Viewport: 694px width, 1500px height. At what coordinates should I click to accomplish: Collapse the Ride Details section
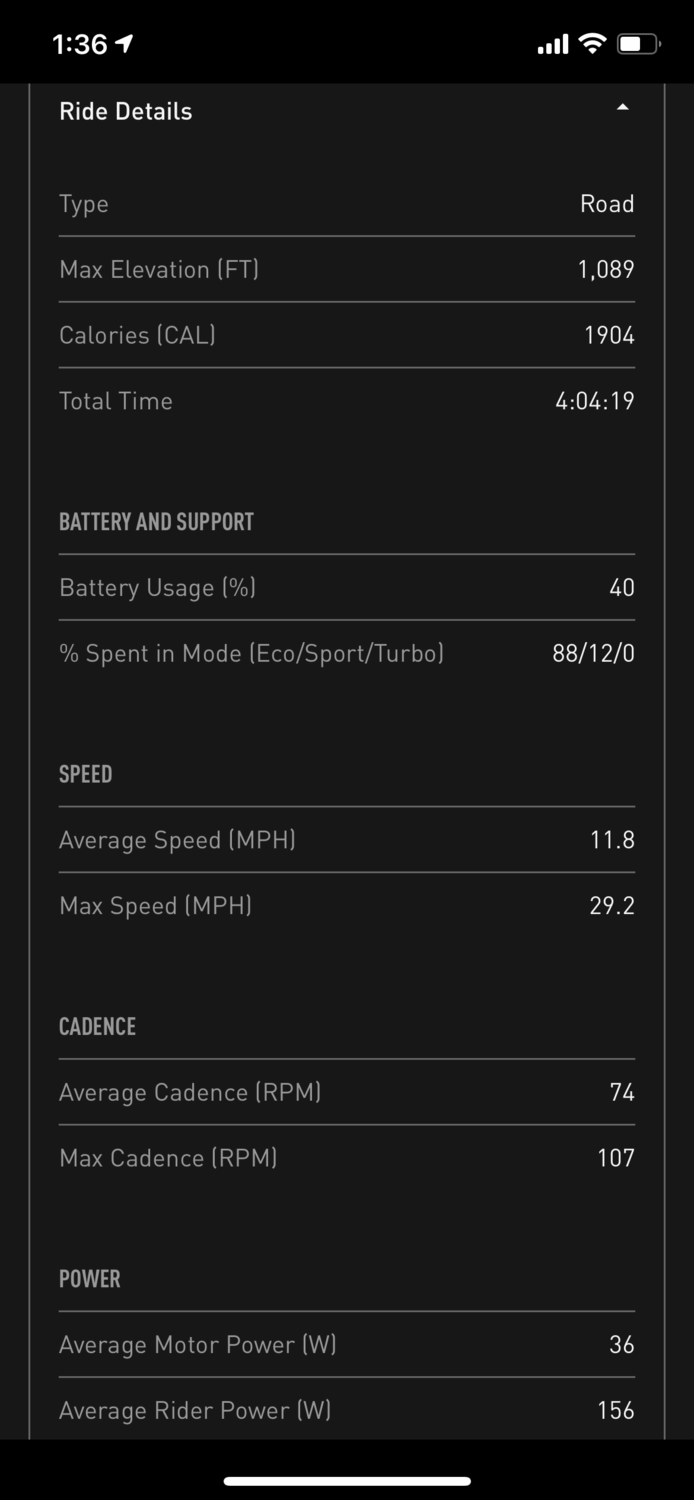pos(622,108)
